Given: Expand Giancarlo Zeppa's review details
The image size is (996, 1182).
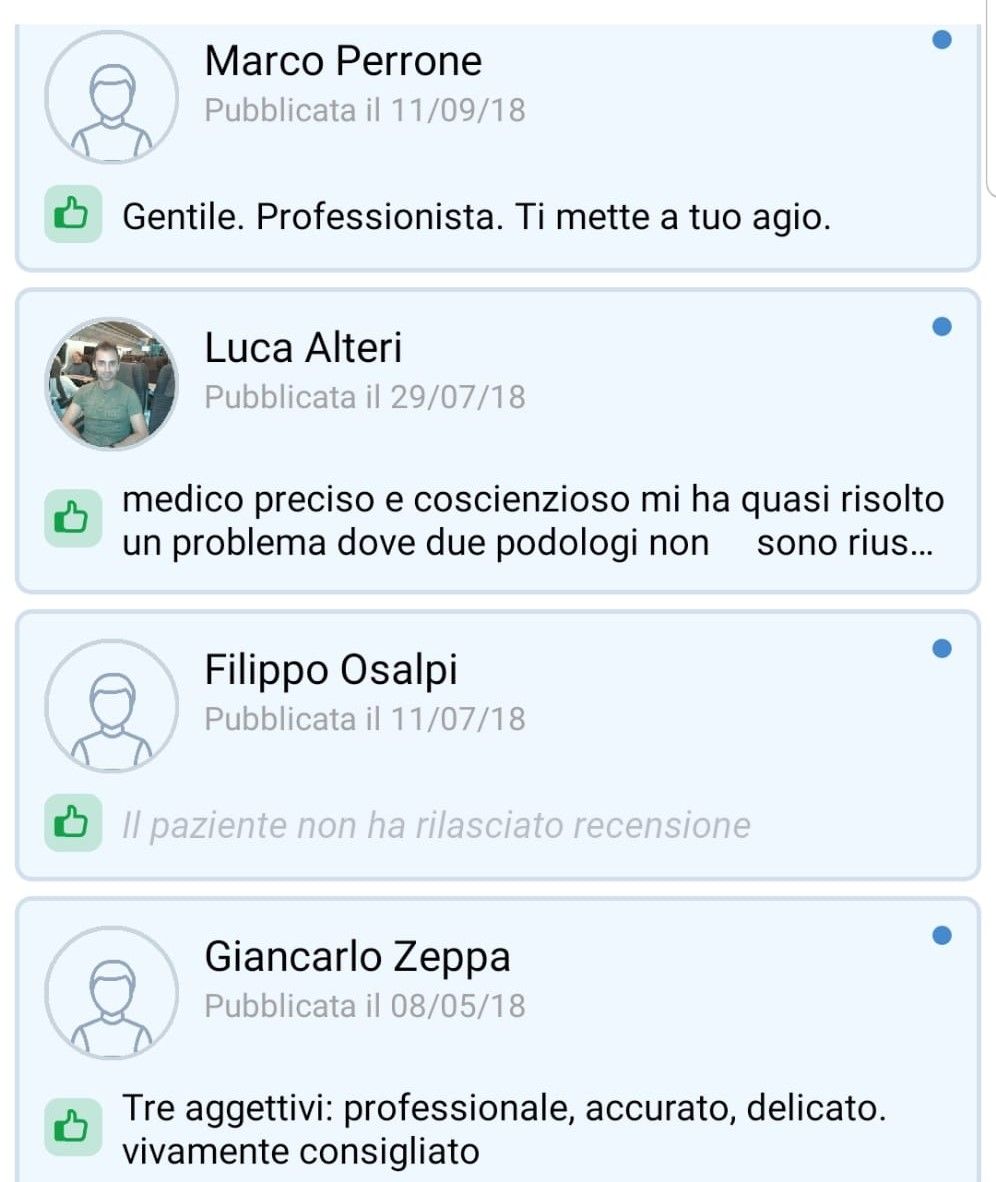Looking at the screenshot, I should click(x=500, y=1040).
